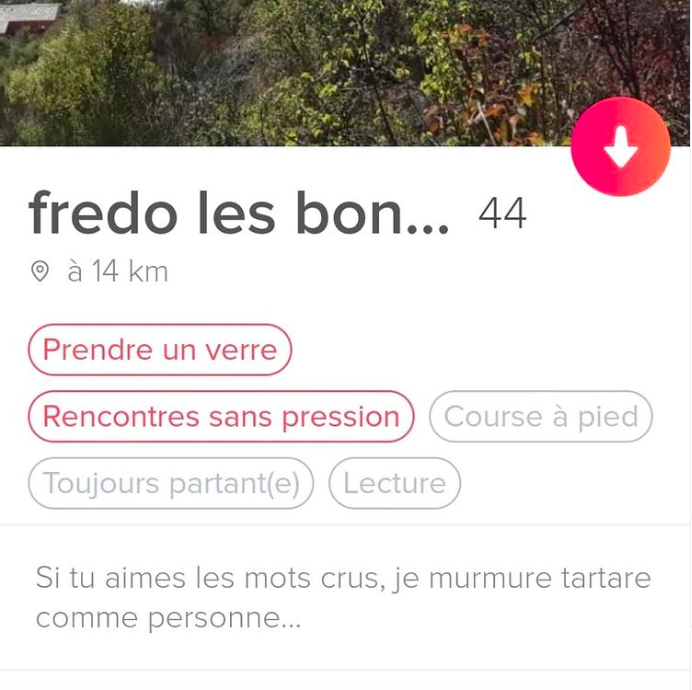Tap the Rencontres sans pression chip
The width and height of the screenshot is (692, 690).
(221, 416)
